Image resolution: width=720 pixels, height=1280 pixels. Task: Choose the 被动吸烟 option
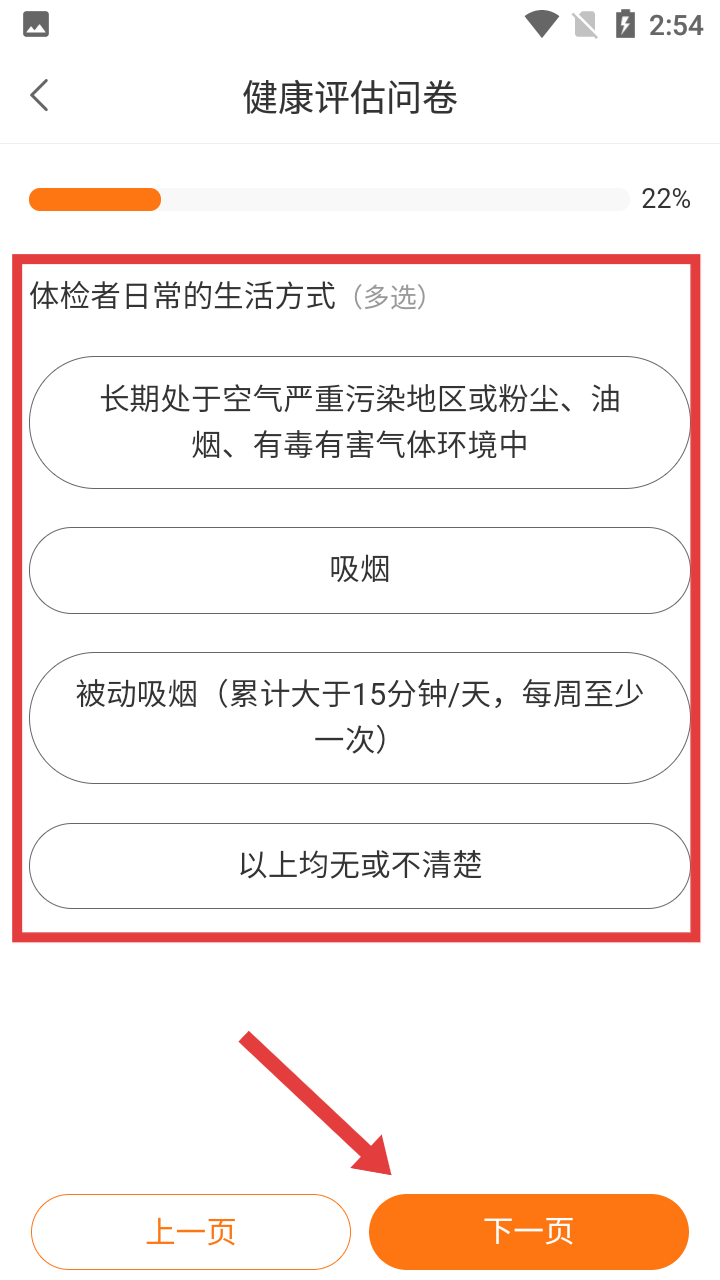point(360,718)
